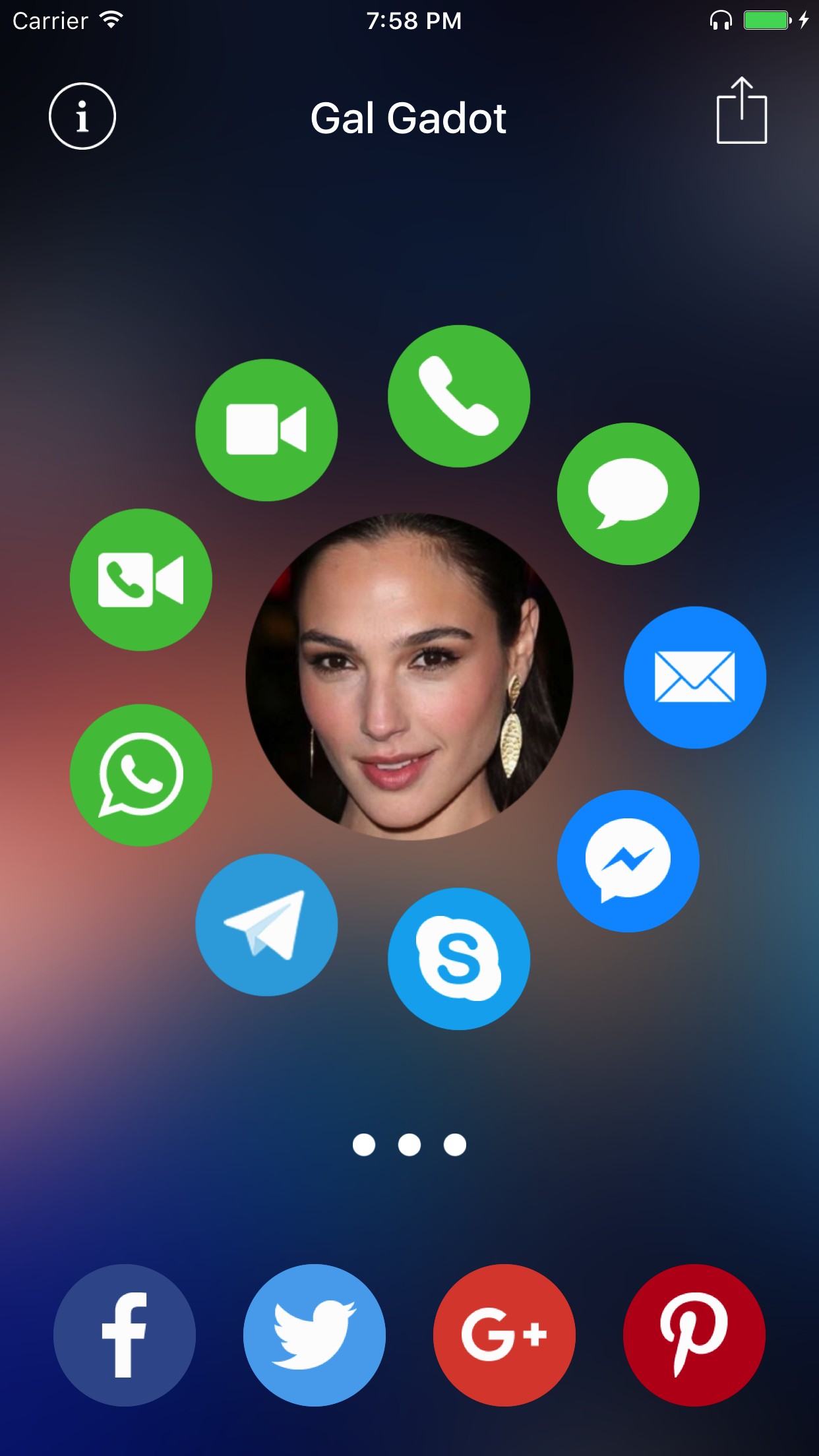819x1456 pixels.
Task: Open Facebook Messenger chat
Action: (x=628, y=861)
